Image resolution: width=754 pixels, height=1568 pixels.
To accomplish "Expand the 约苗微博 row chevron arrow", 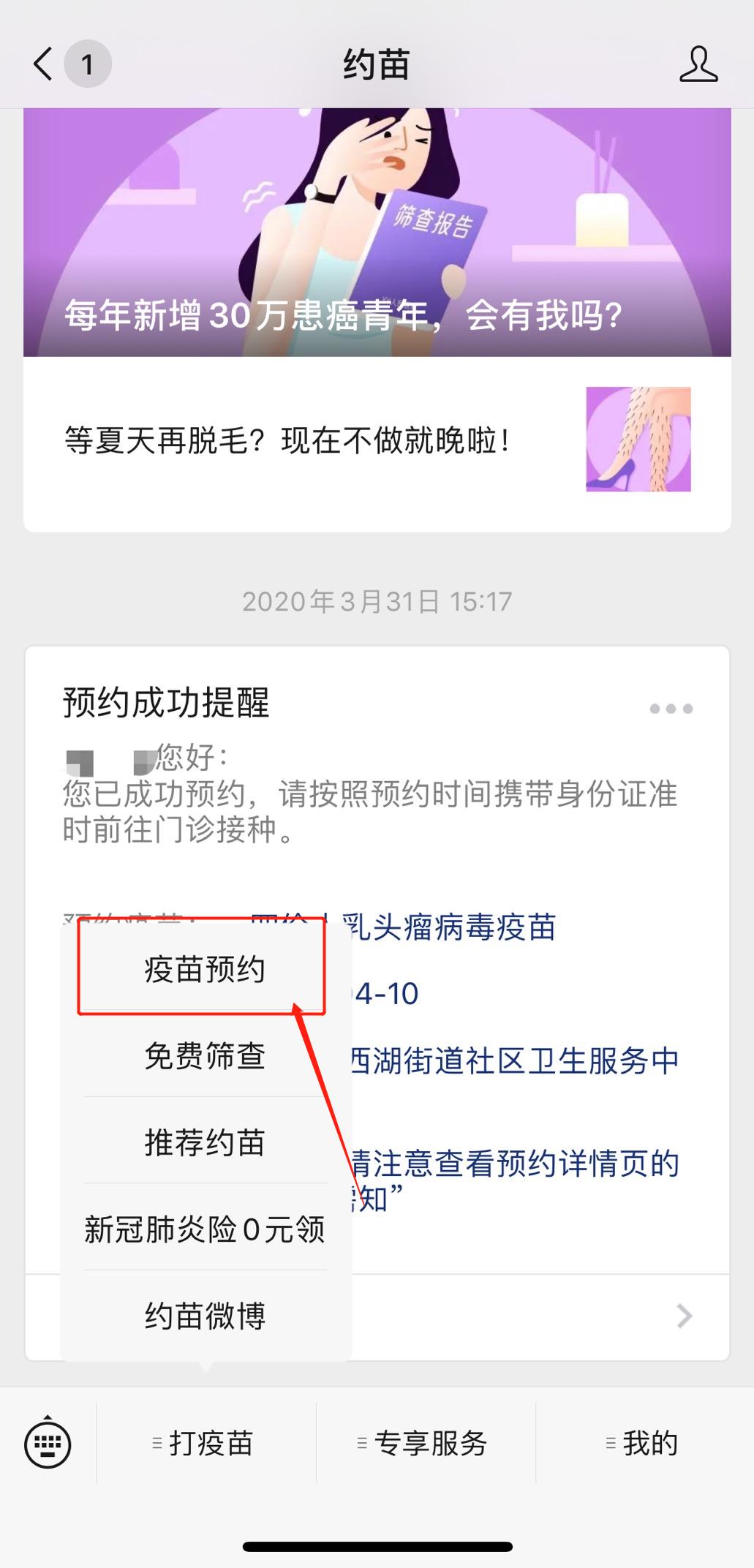I will [683, 1316].
